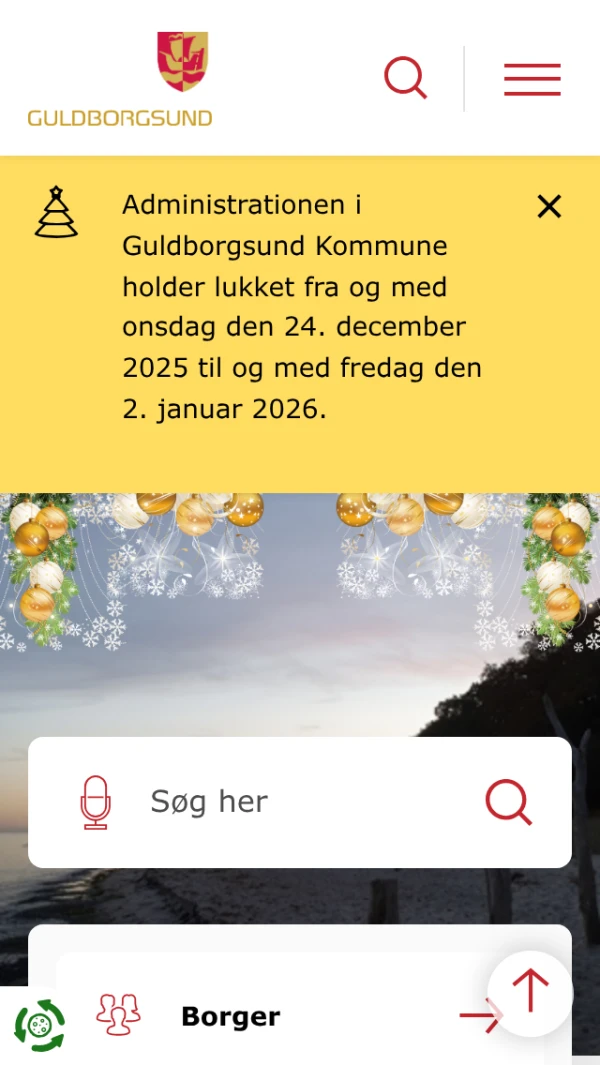The image size is (600, 1065).
Task: Open the search icon in the header
Action: pyautogui.click(x=406, y=78)
